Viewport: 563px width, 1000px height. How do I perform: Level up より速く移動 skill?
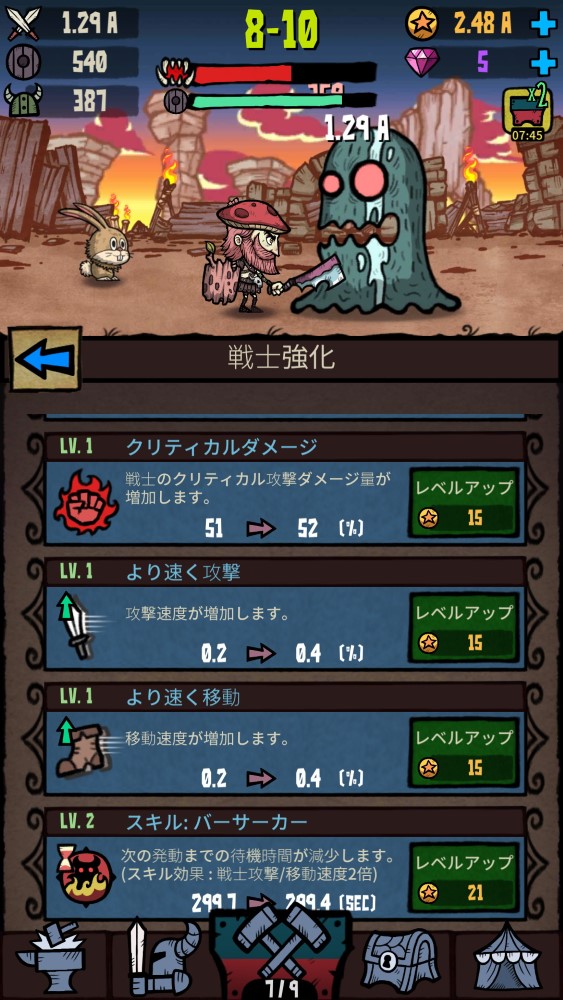point(464,752)
